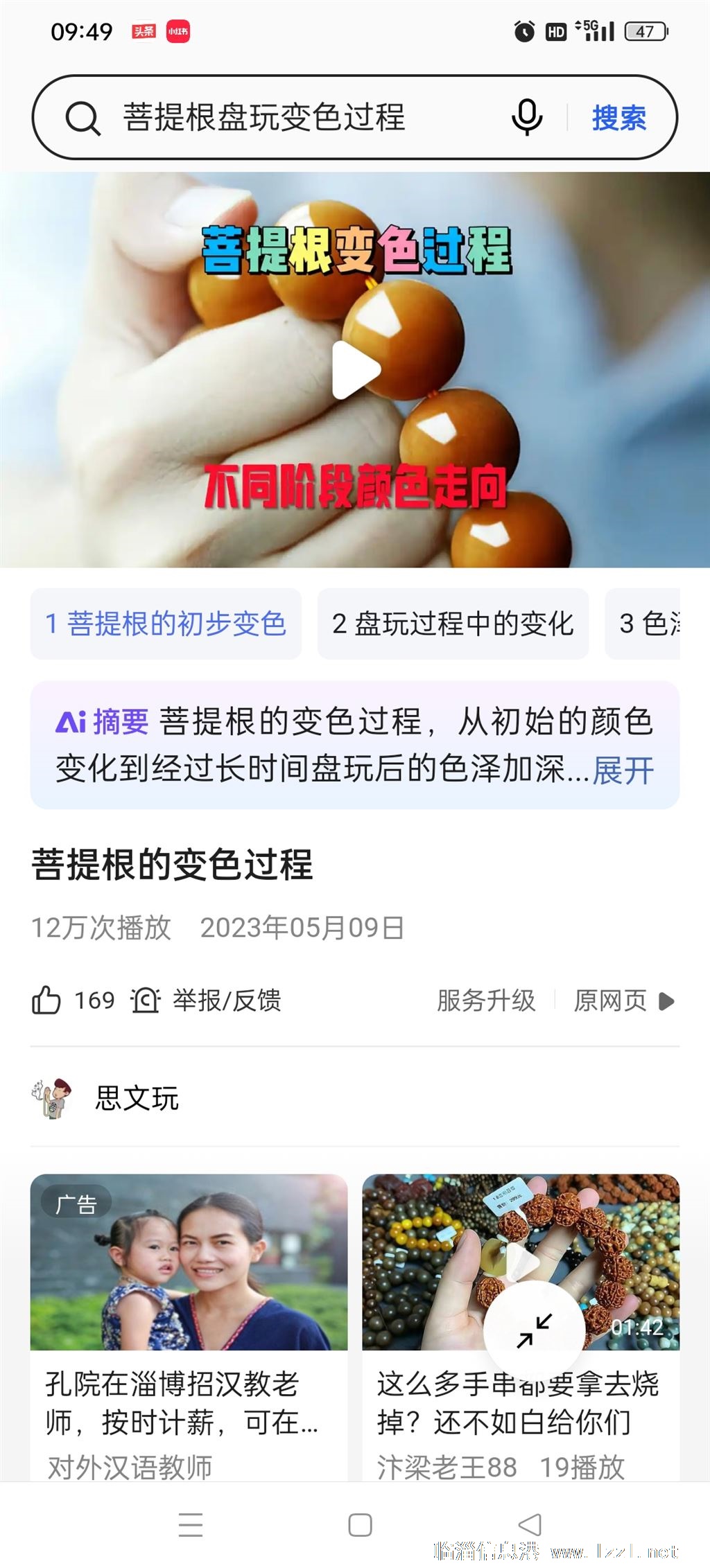Jump to chapter 2 盘玩过程中的变化
This screenshot has height=1568, width=710.
pyautogui.click(x=453, y=624)
